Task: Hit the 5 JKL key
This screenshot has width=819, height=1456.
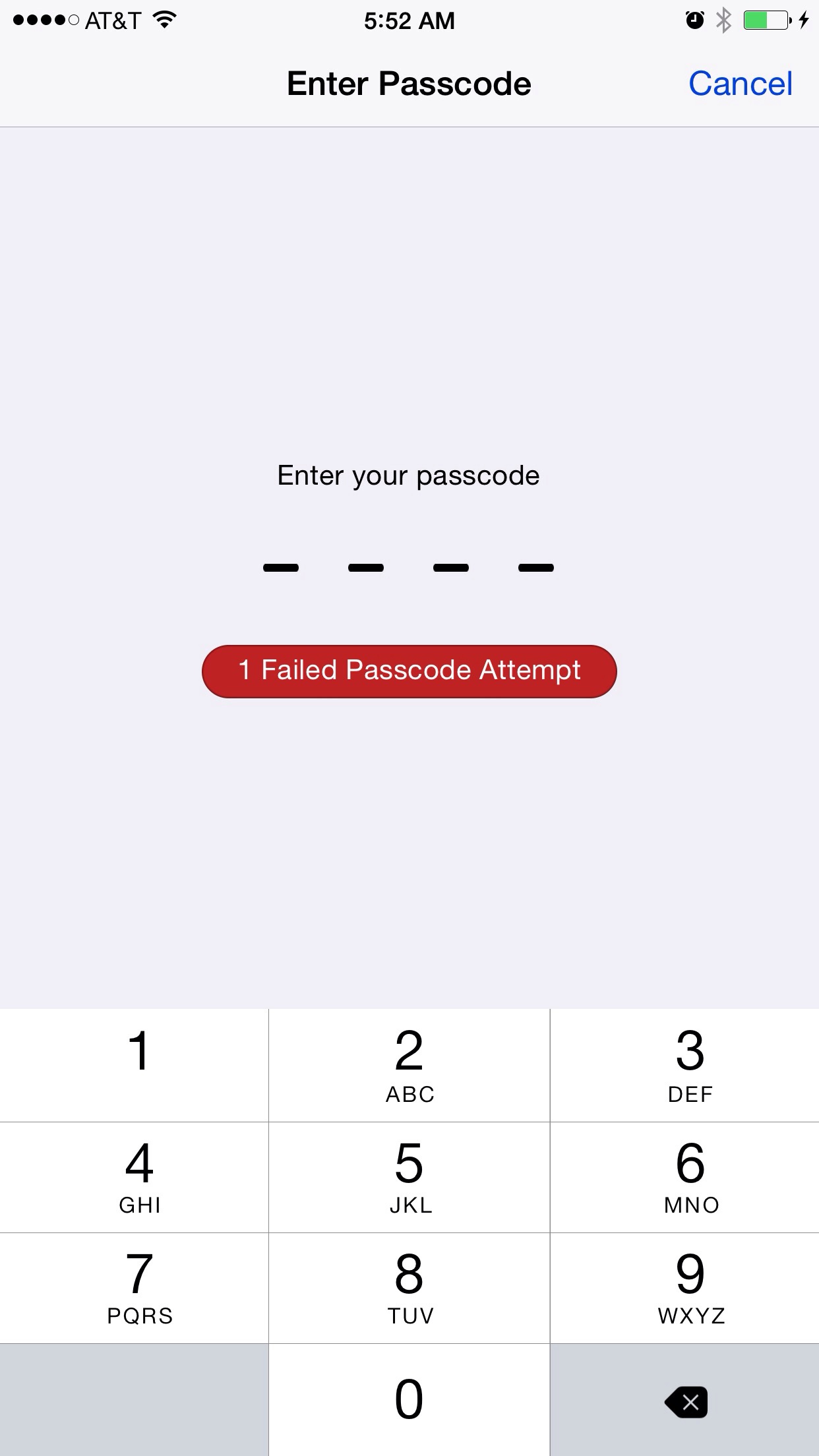Action: pos(409,1177)
